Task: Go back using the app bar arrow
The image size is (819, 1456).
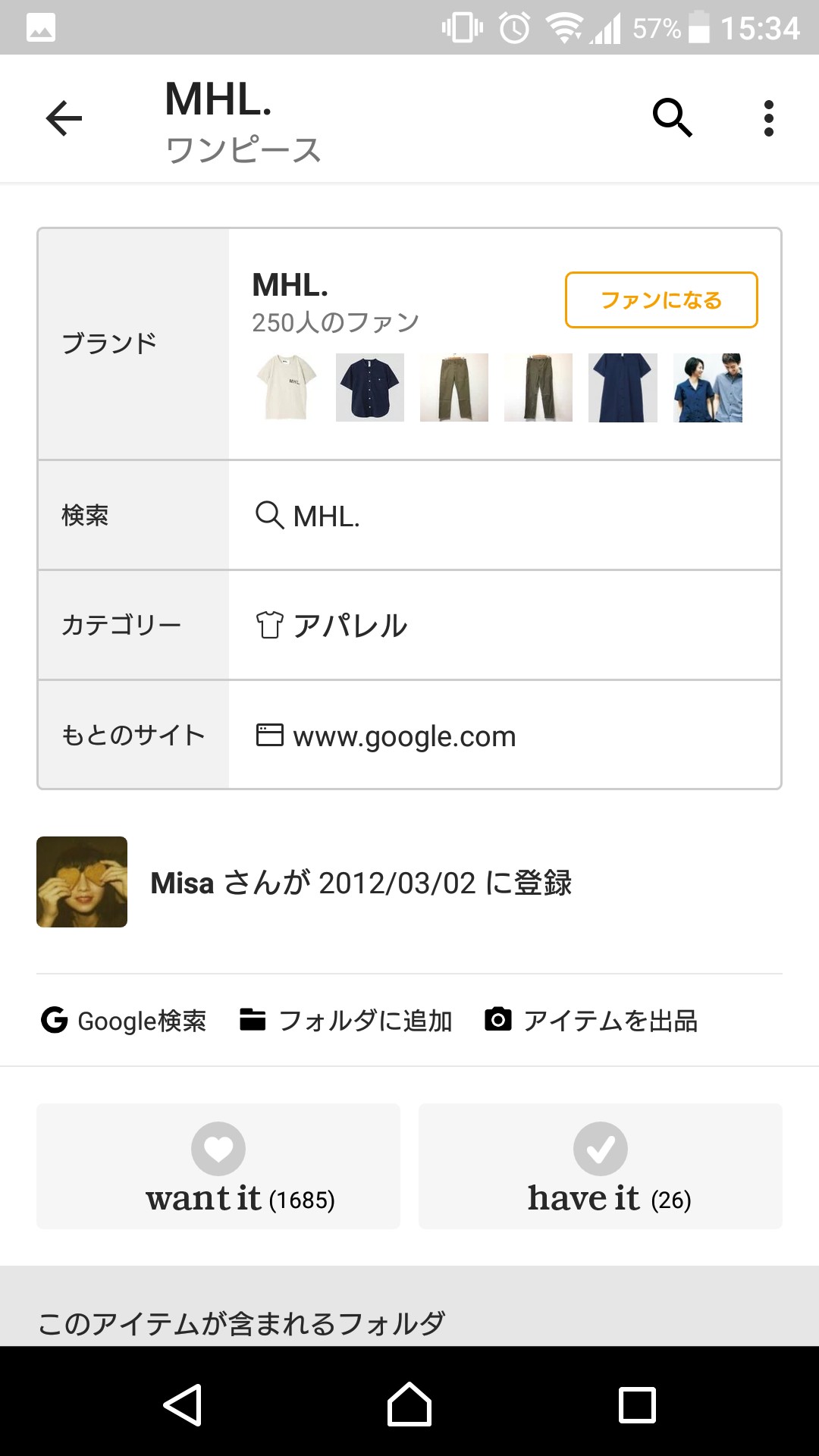Action: (x=64, y=118)
